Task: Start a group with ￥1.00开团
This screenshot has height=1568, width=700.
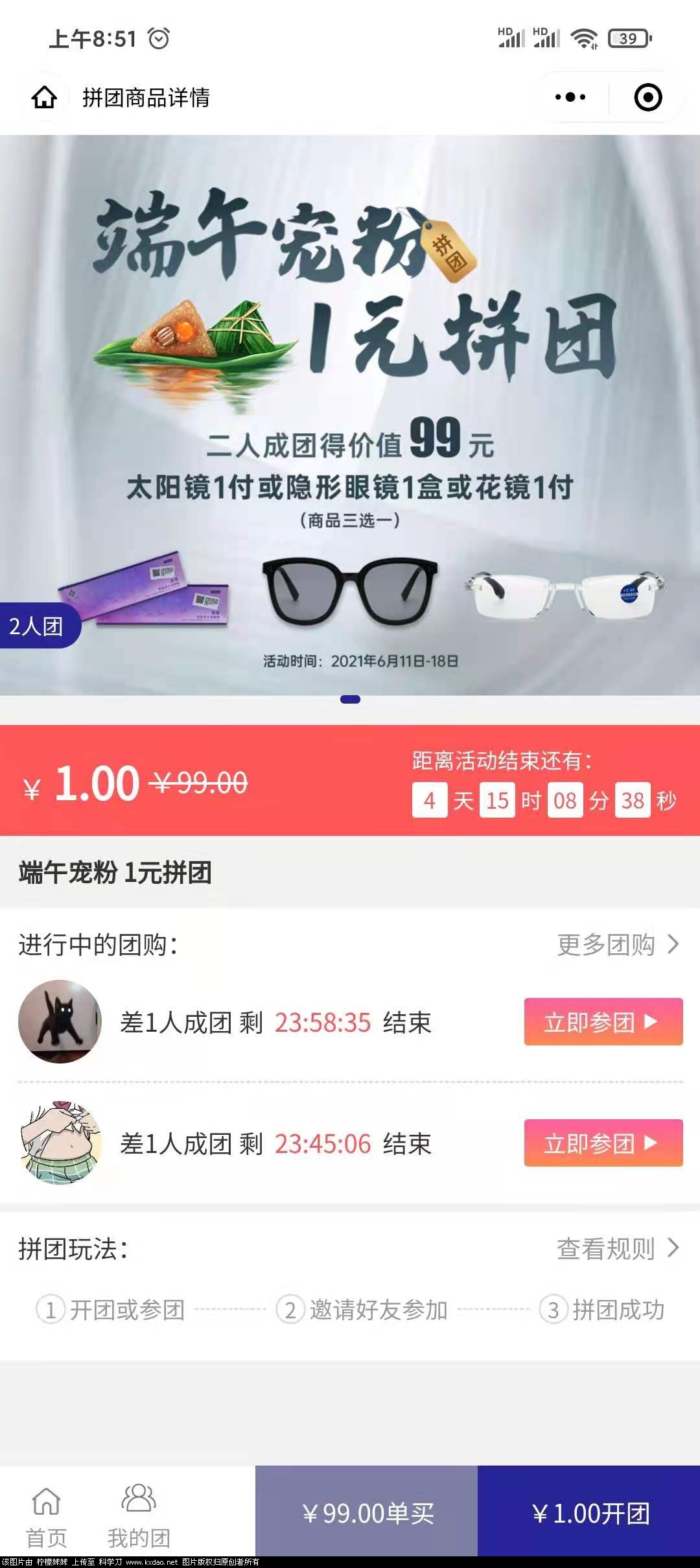Action: [589, 1512]
